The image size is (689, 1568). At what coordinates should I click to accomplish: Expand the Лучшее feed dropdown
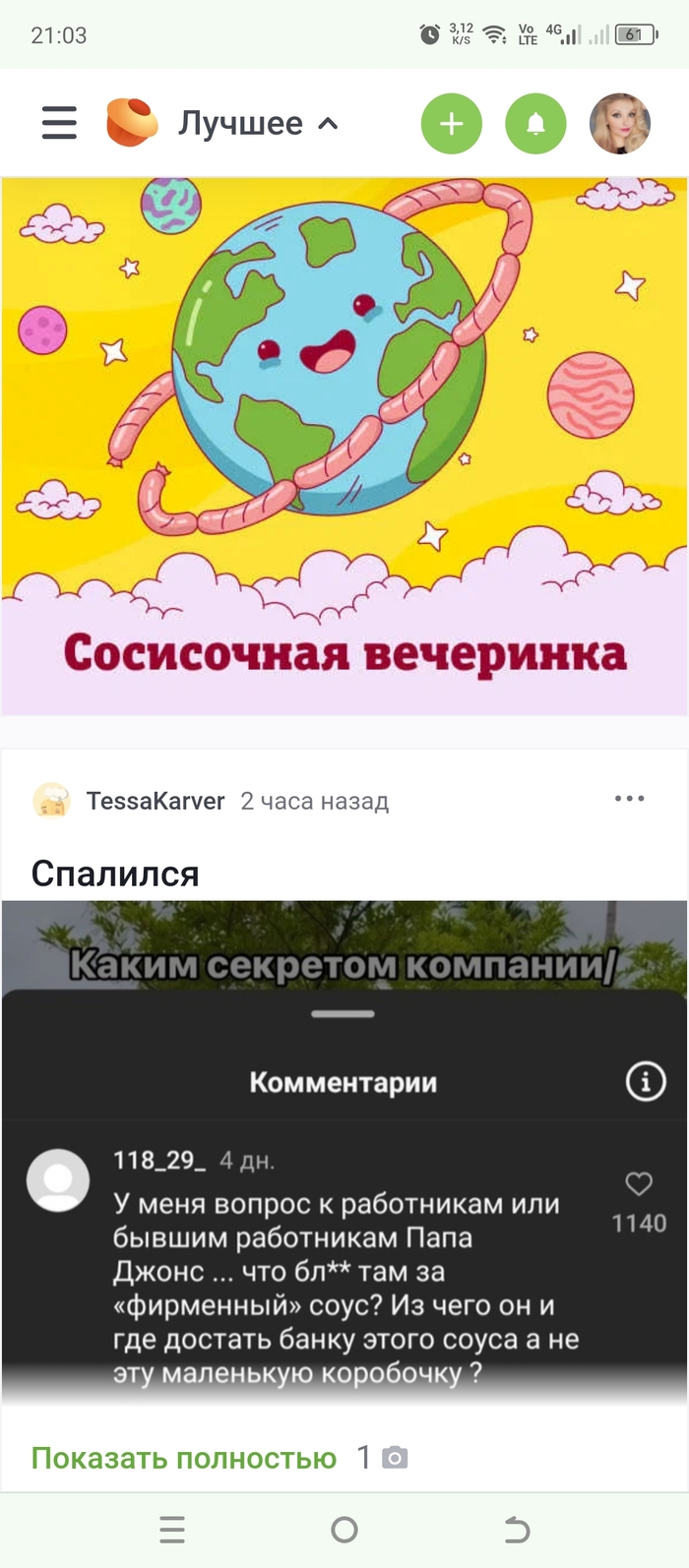[x=258, y=124]
